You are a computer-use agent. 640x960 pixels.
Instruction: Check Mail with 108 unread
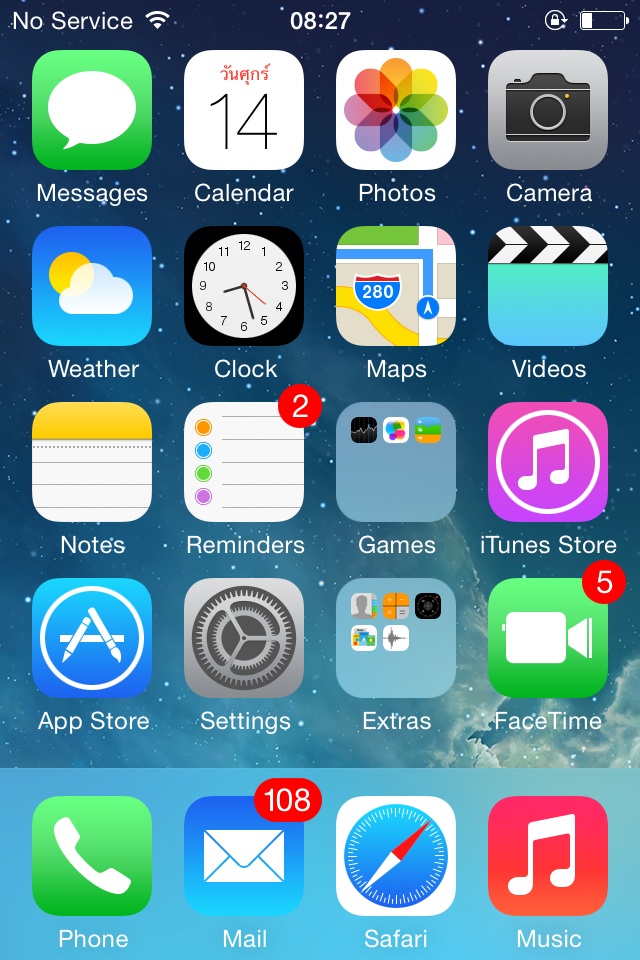244,856
